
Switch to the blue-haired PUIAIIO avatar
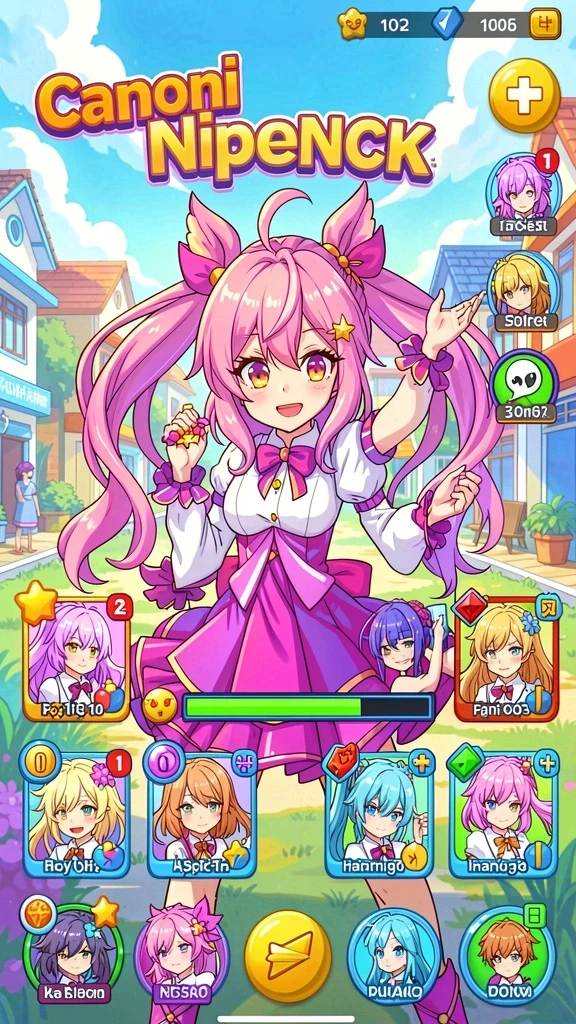[393, 957]
